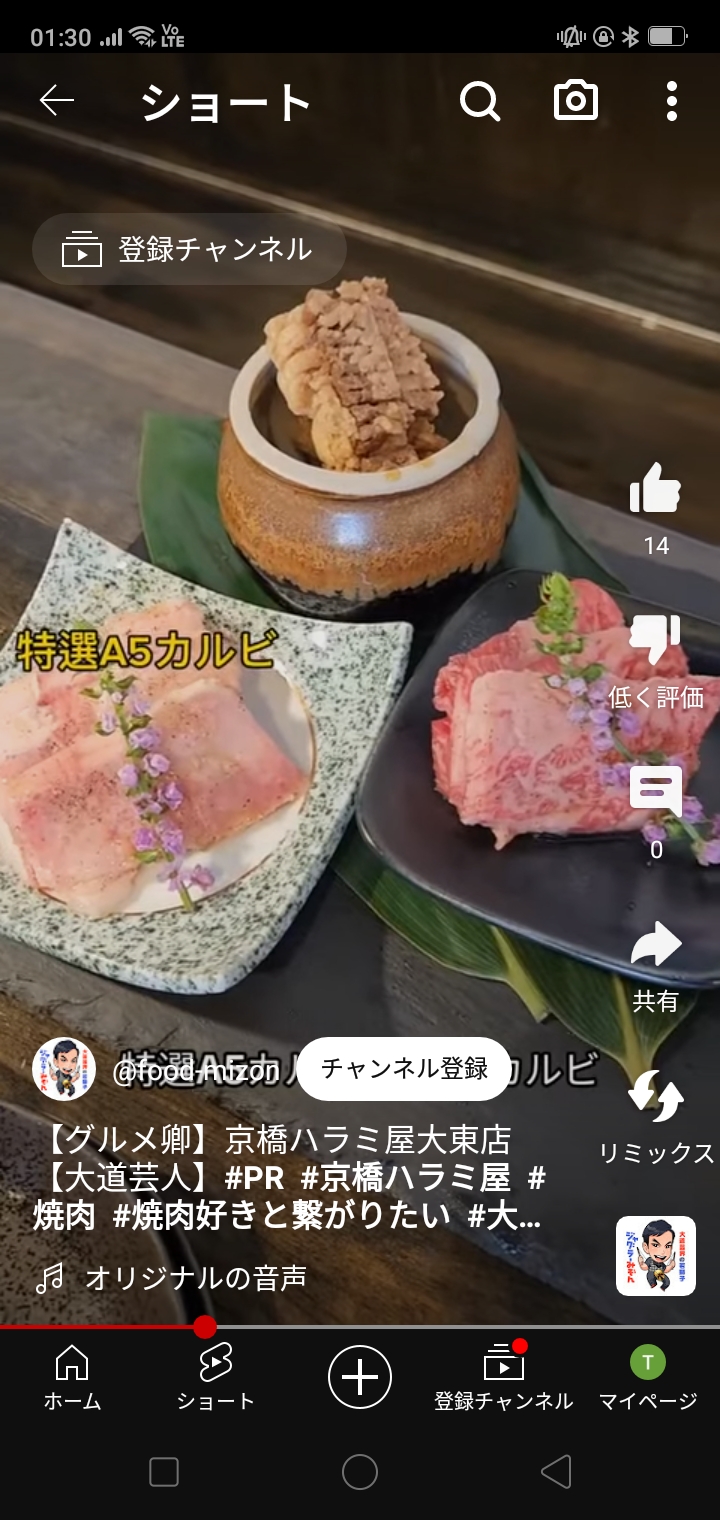720x1520 pixels.
Task: Open the sound thumbnail at bottom right
Action: (x=656, y=1256)
